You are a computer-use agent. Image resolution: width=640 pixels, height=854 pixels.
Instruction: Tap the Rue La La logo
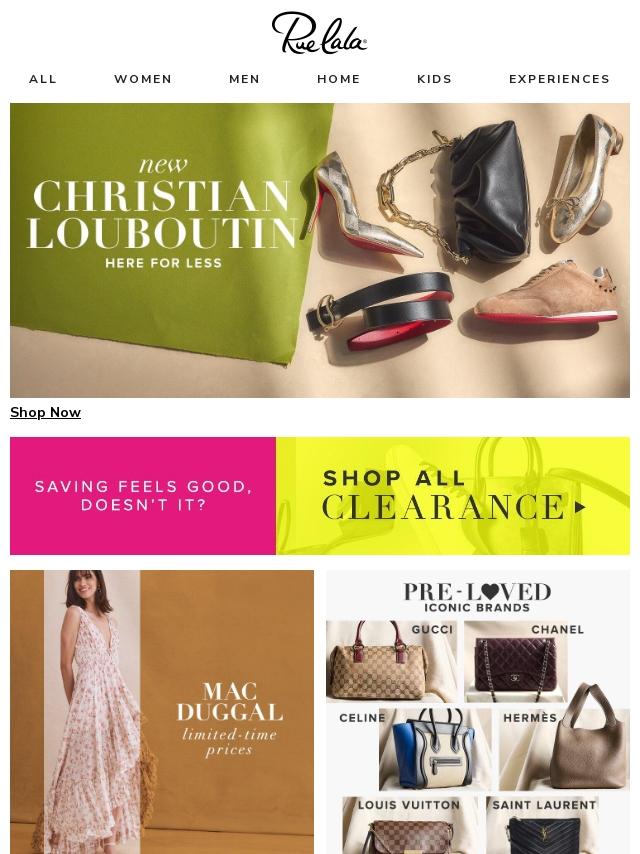320,34
